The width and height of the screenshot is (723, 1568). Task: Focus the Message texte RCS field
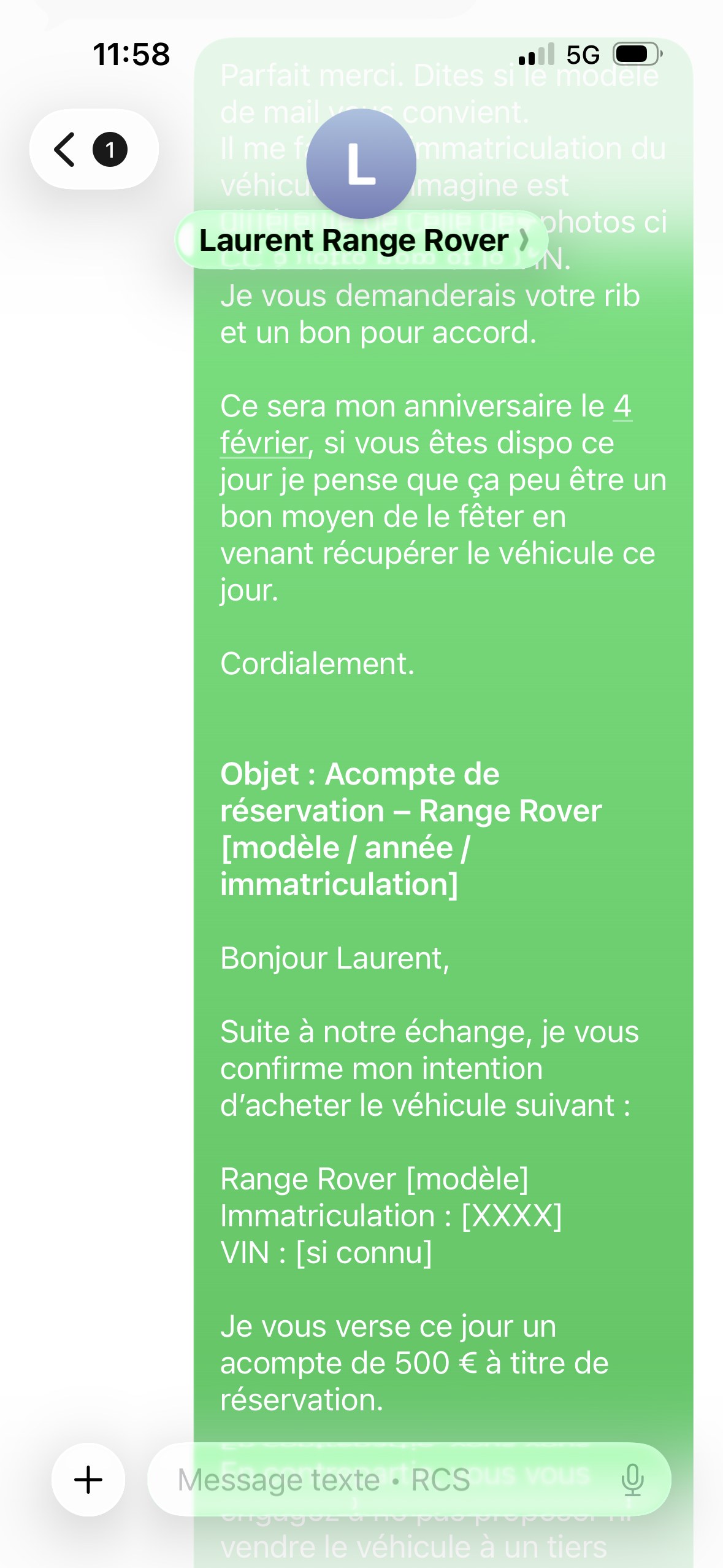point(380,1480)
